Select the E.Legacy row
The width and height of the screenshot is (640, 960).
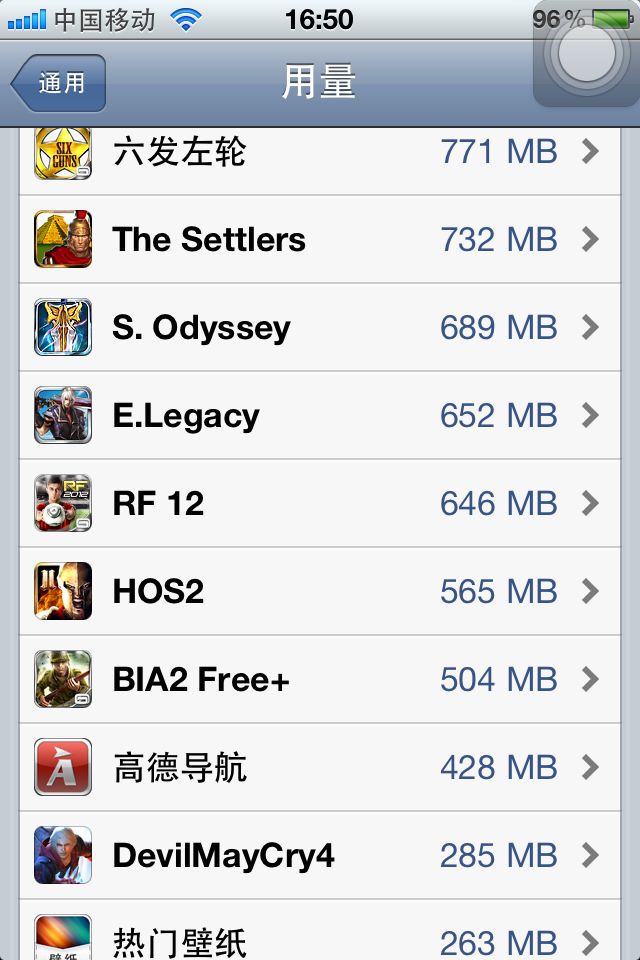[x=320, y=416]
